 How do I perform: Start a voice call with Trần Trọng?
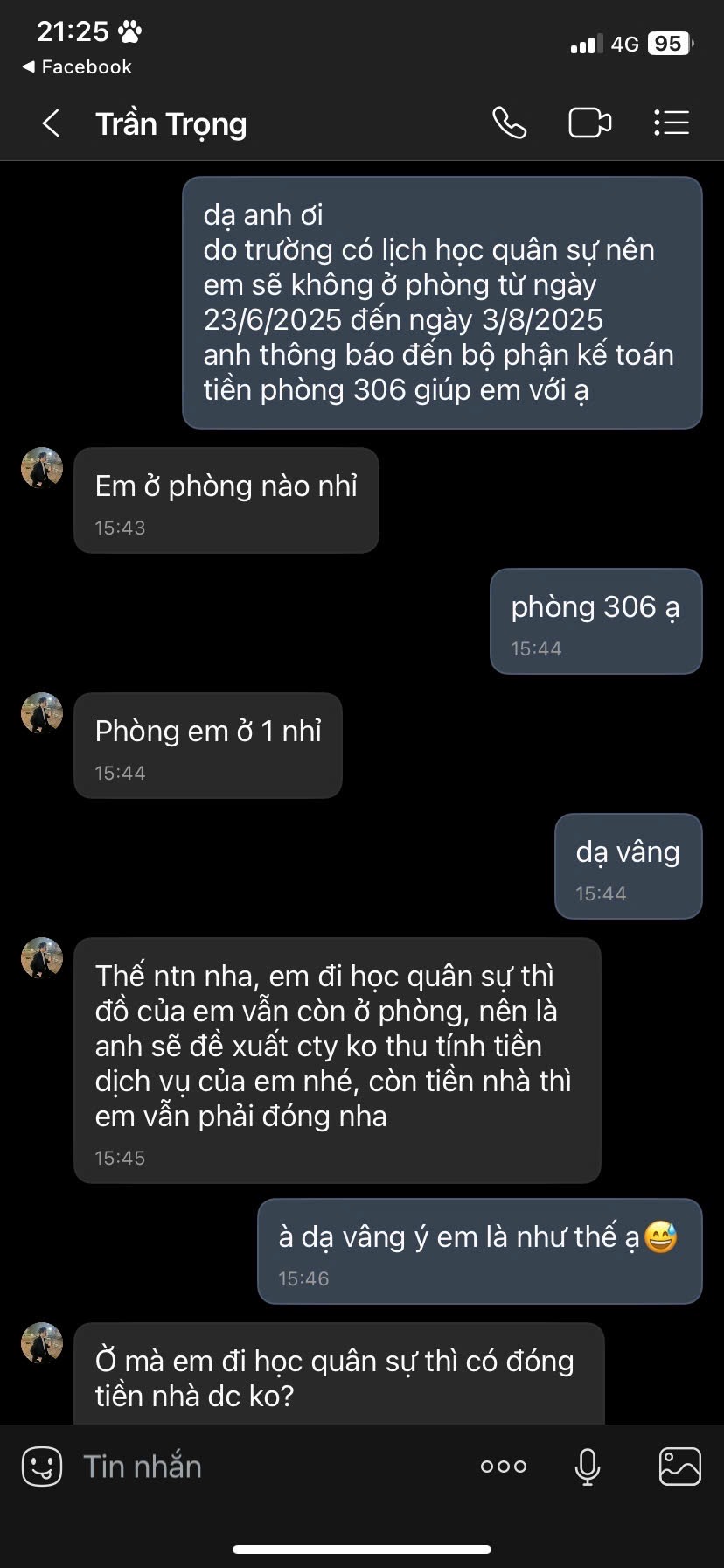tap(509, 123)
